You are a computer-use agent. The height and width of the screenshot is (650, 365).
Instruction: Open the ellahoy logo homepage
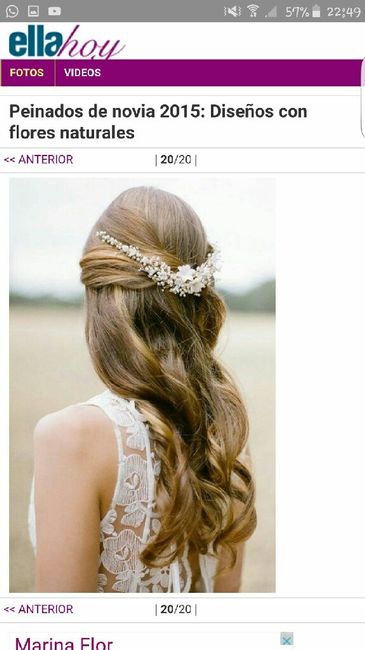66,41
